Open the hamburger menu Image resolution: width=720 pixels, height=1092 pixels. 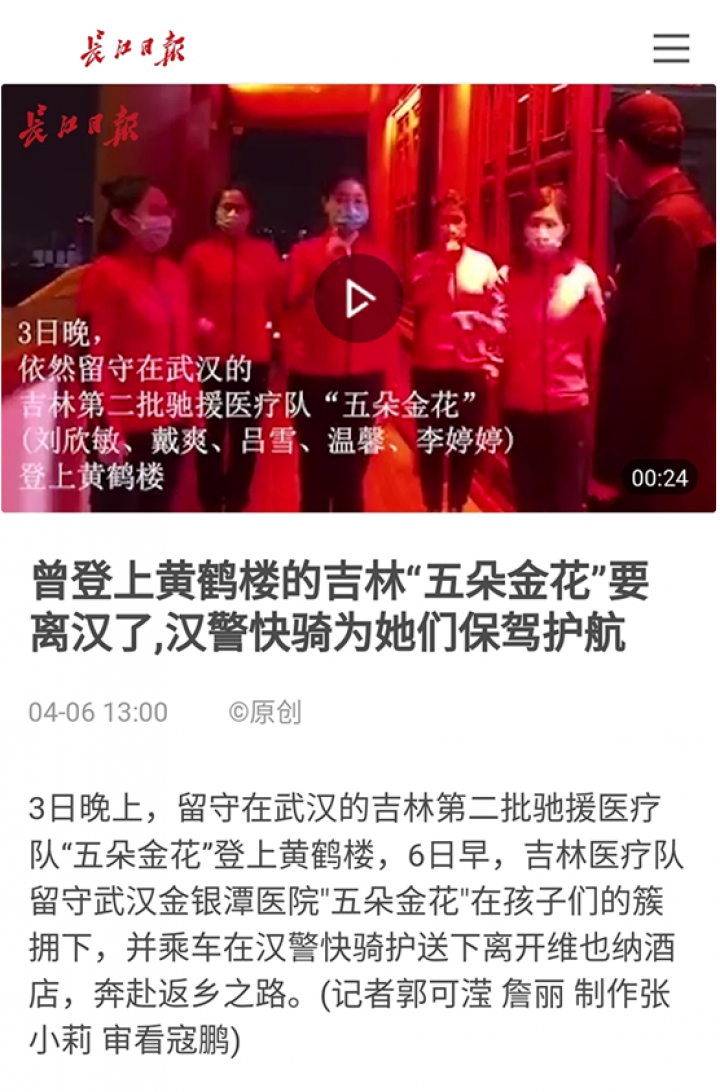[671, 48]
